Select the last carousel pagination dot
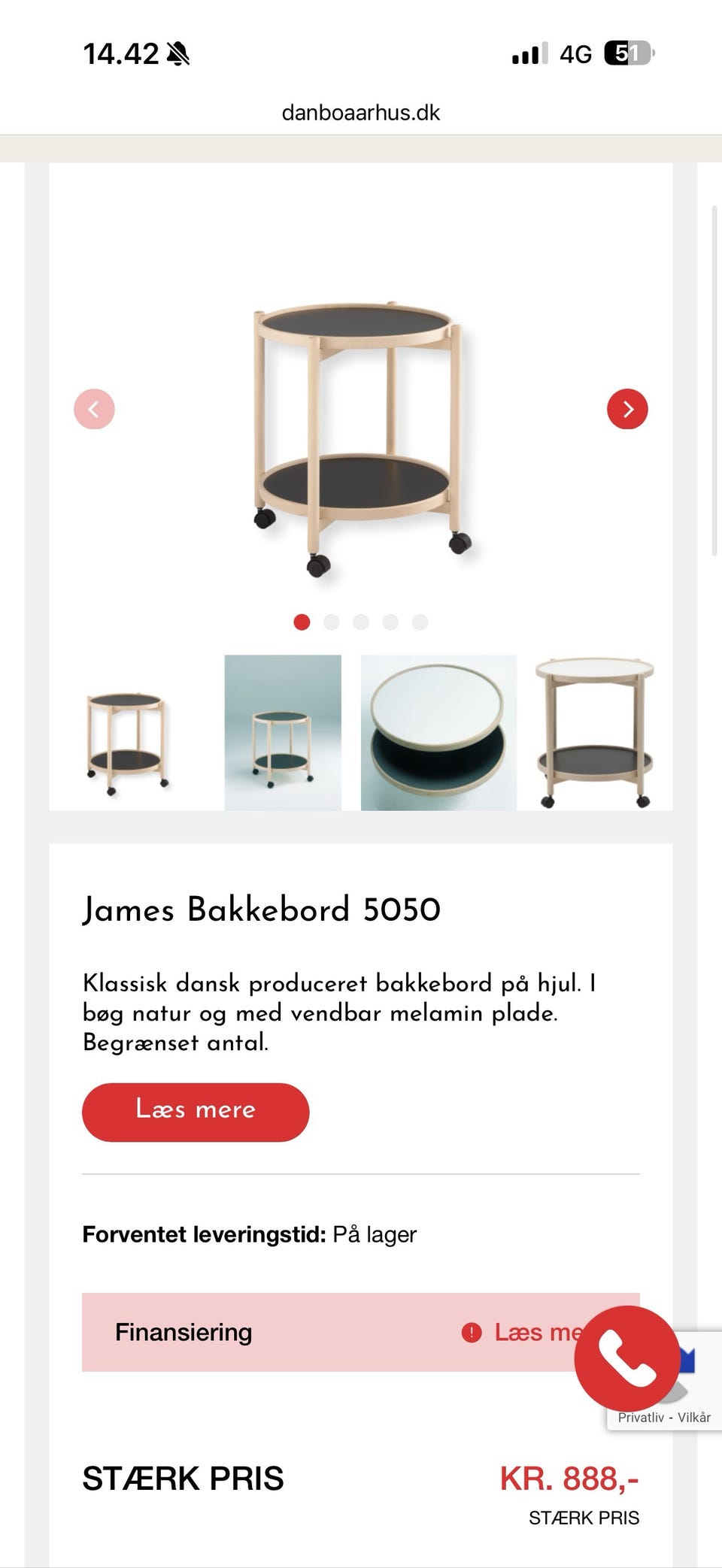Image resolution: width=722 pixels, height=1568 pixels. click(x=419, y=622)
